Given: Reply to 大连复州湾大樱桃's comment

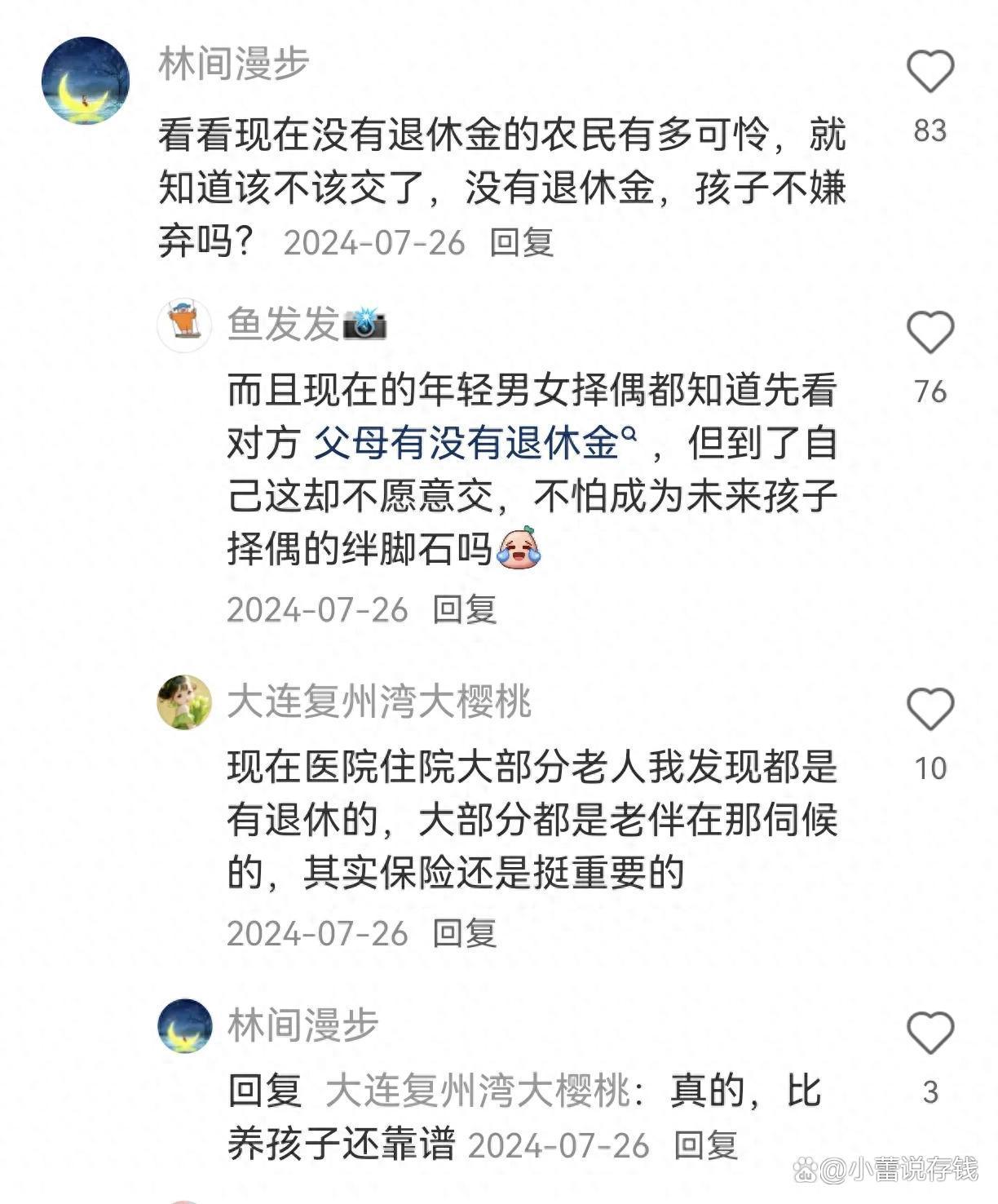Looking at the screenshot, I should [x=464, y=932].
